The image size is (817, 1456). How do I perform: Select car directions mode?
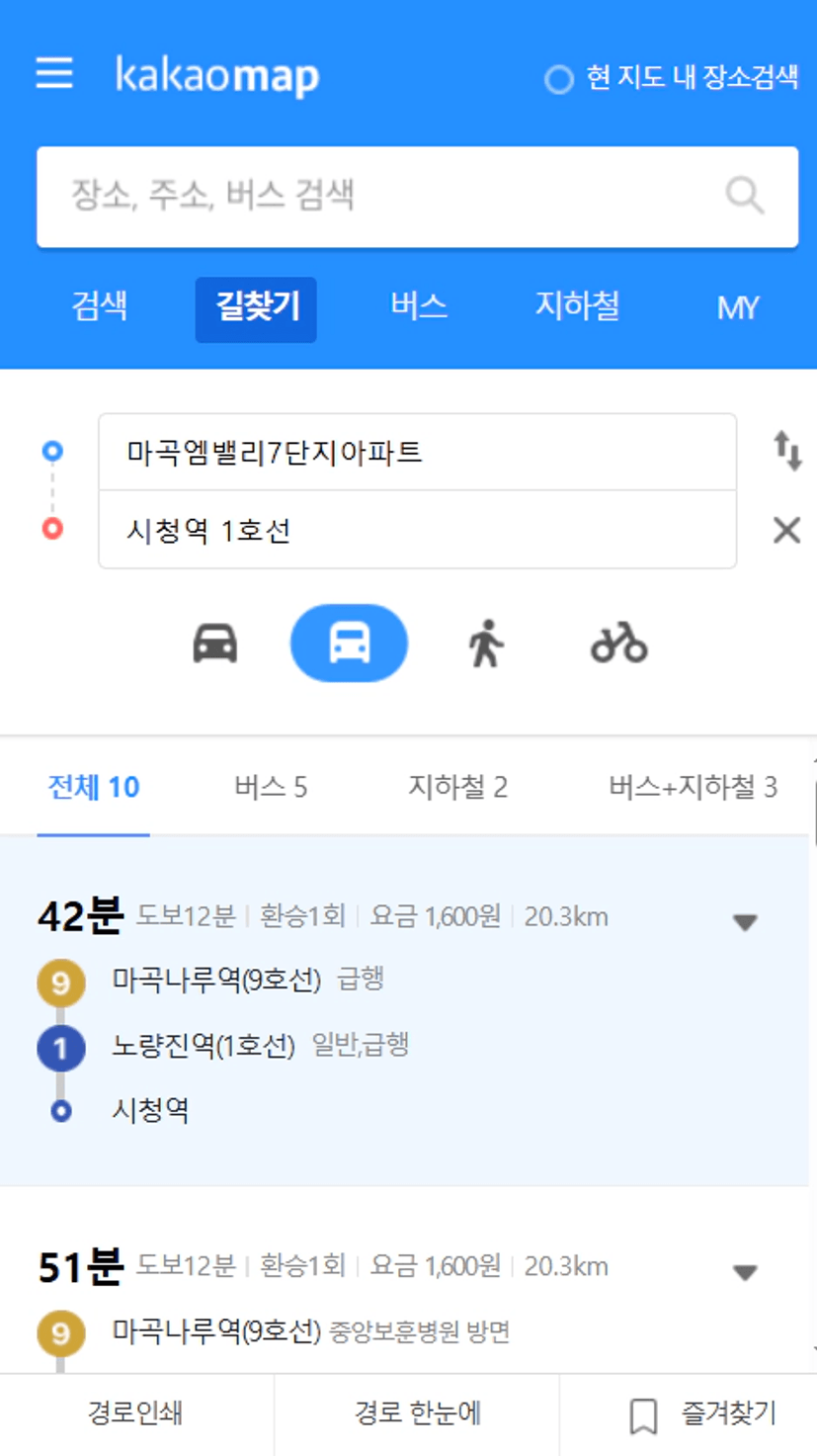coord(215,644)
